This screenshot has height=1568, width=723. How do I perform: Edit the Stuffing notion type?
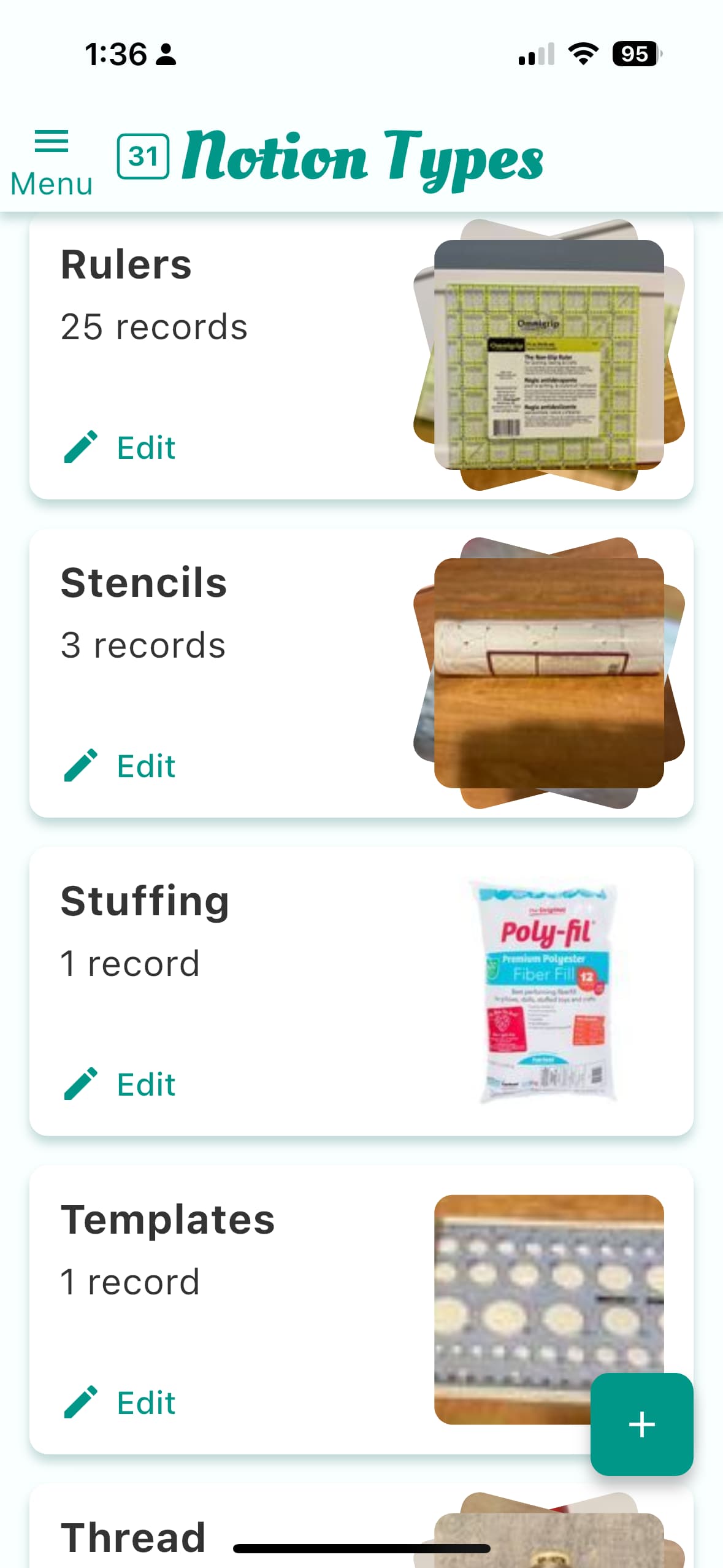click(120, 1084)
